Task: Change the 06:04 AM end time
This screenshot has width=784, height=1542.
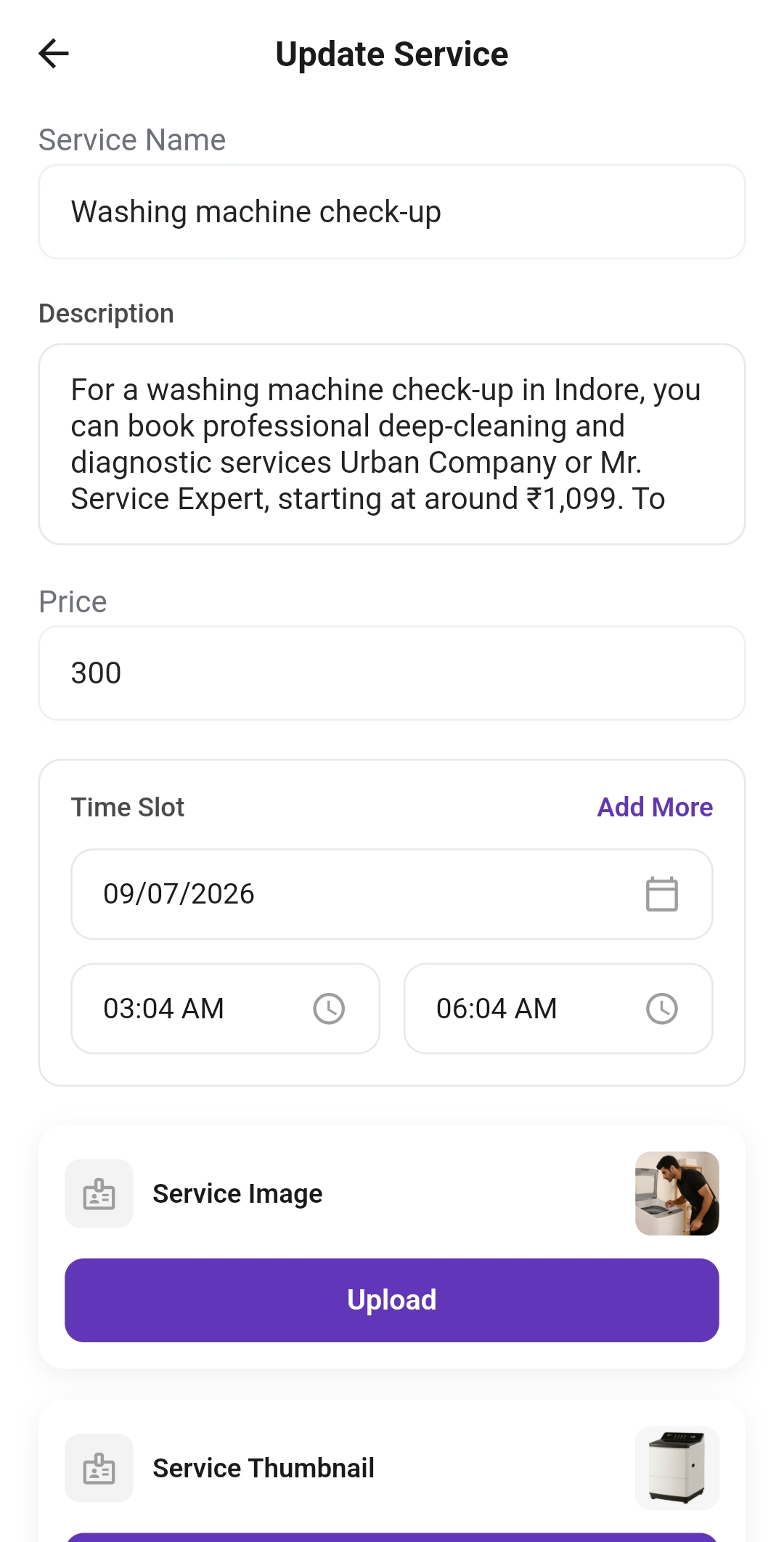Action: click(x=558, y=1008)
